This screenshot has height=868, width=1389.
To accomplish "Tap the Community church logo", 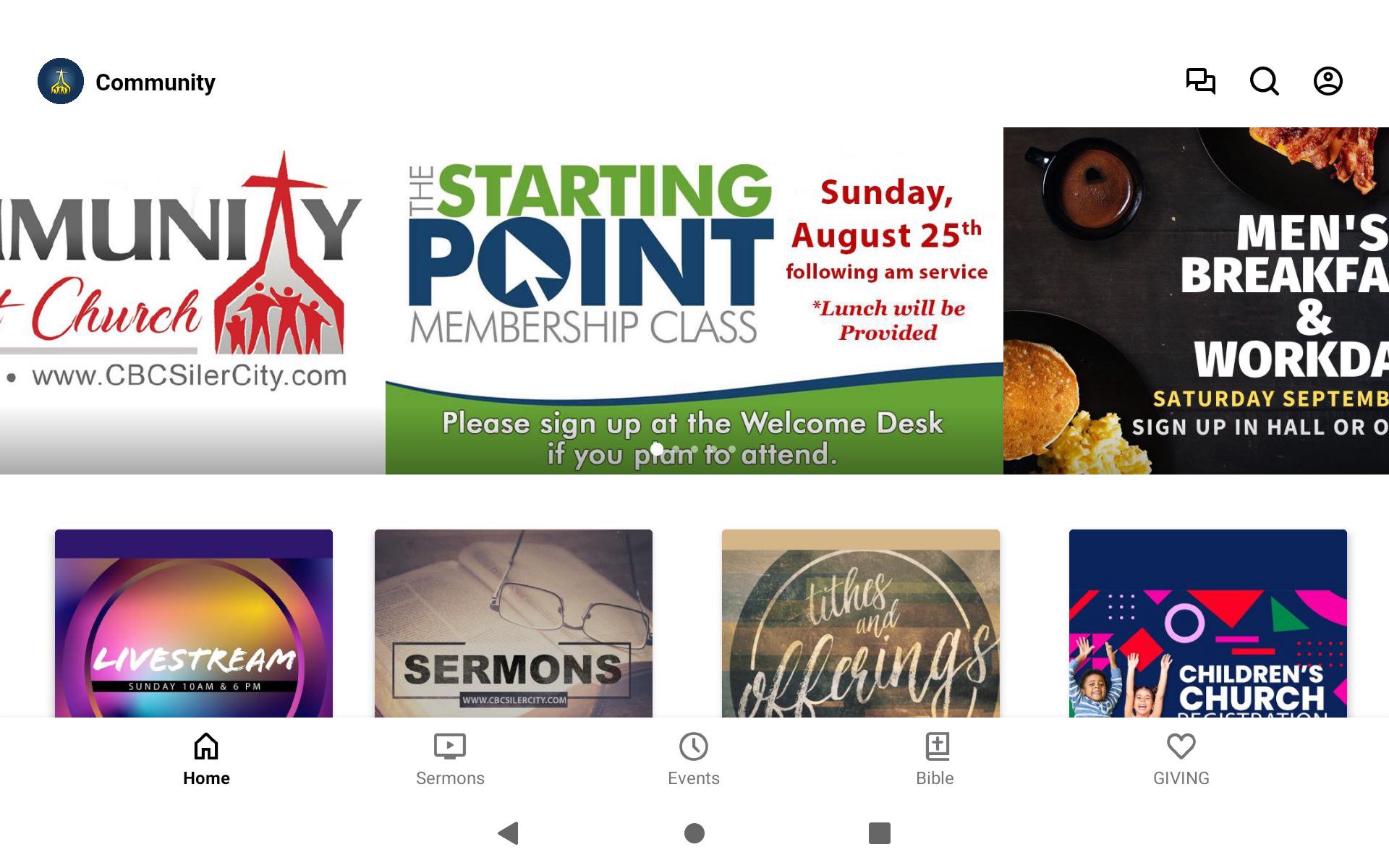I will click(61, 81).
